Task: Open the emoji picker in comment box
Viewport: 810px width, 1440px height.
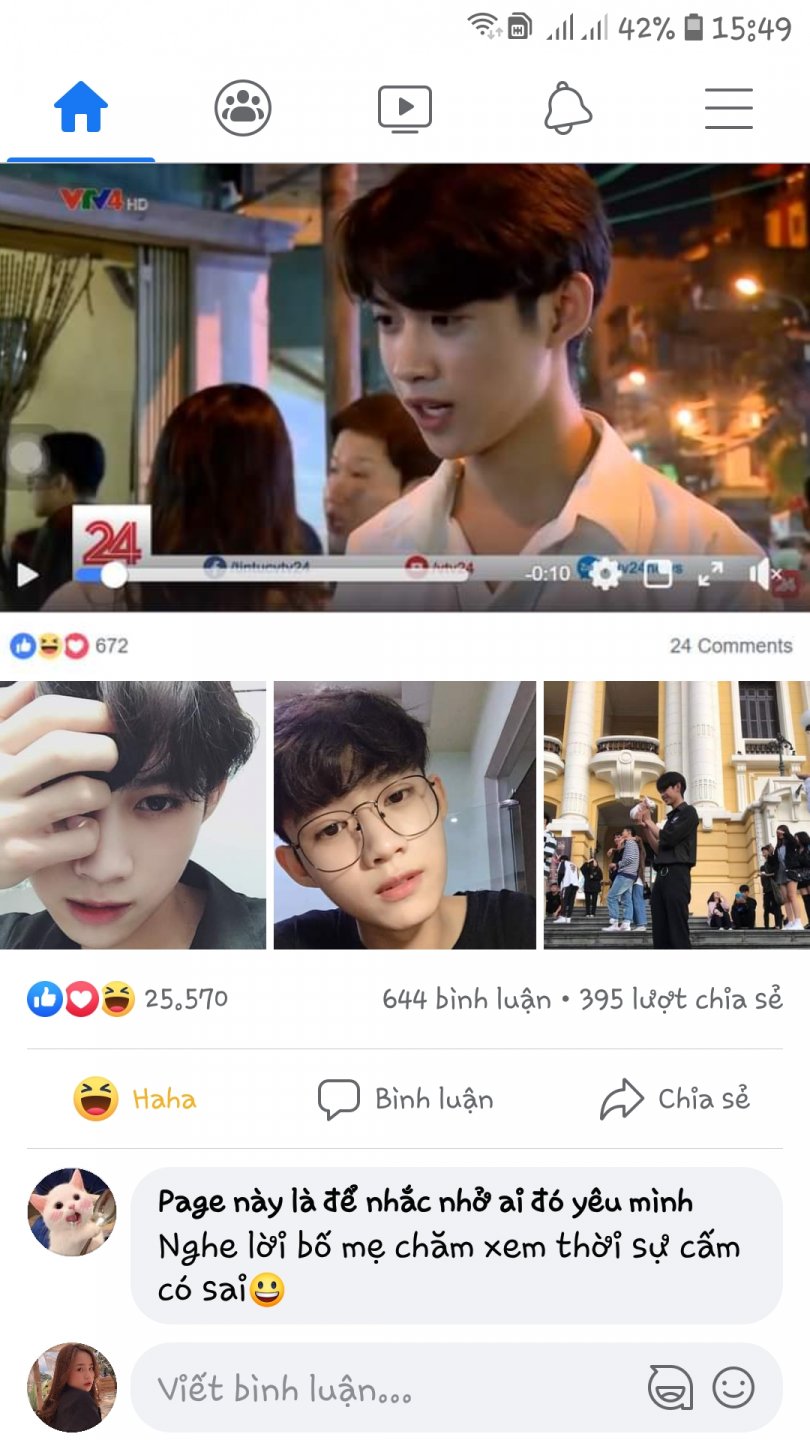Action: pos(733,1388)
